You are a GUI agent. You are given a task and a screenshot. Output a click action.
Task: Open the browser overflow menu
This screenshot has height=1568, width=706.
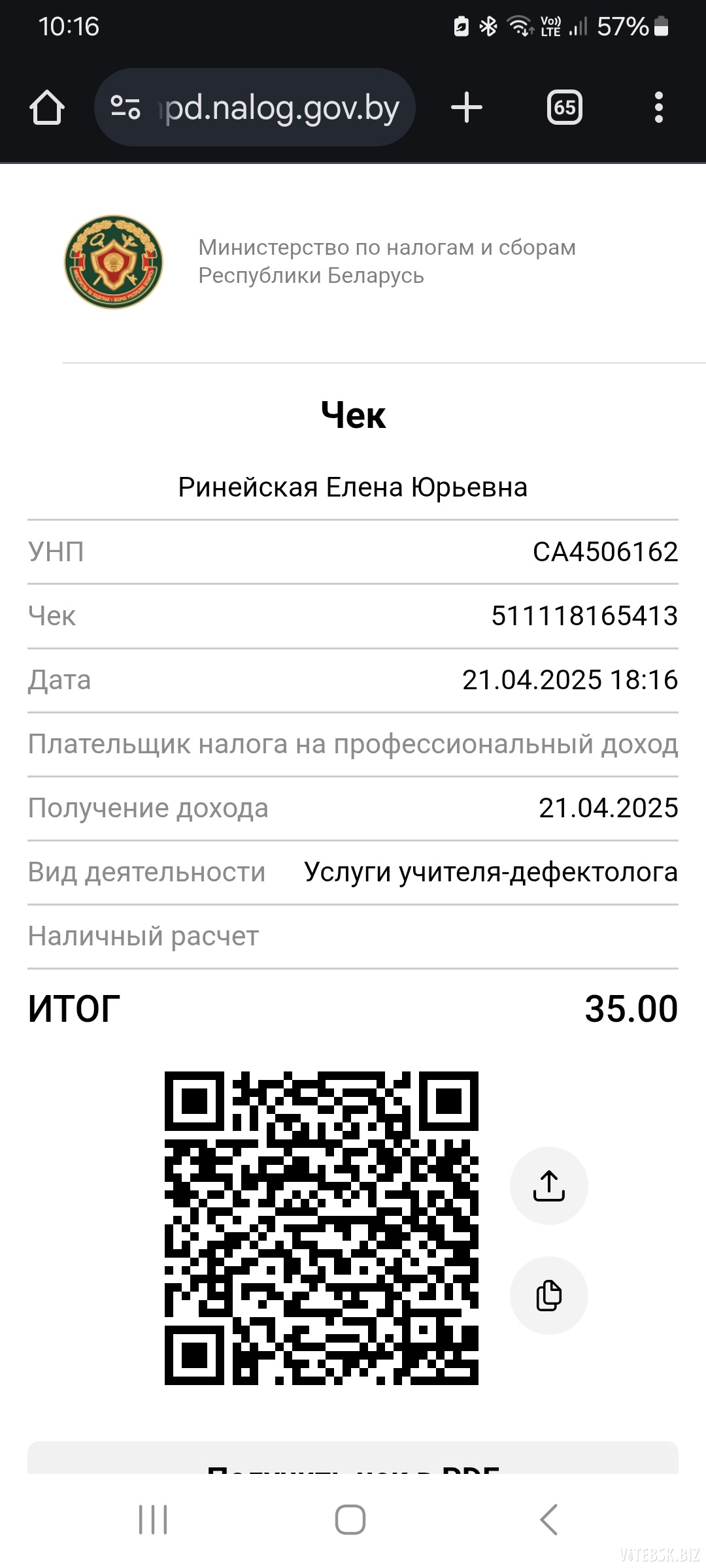tap(658, 108)
